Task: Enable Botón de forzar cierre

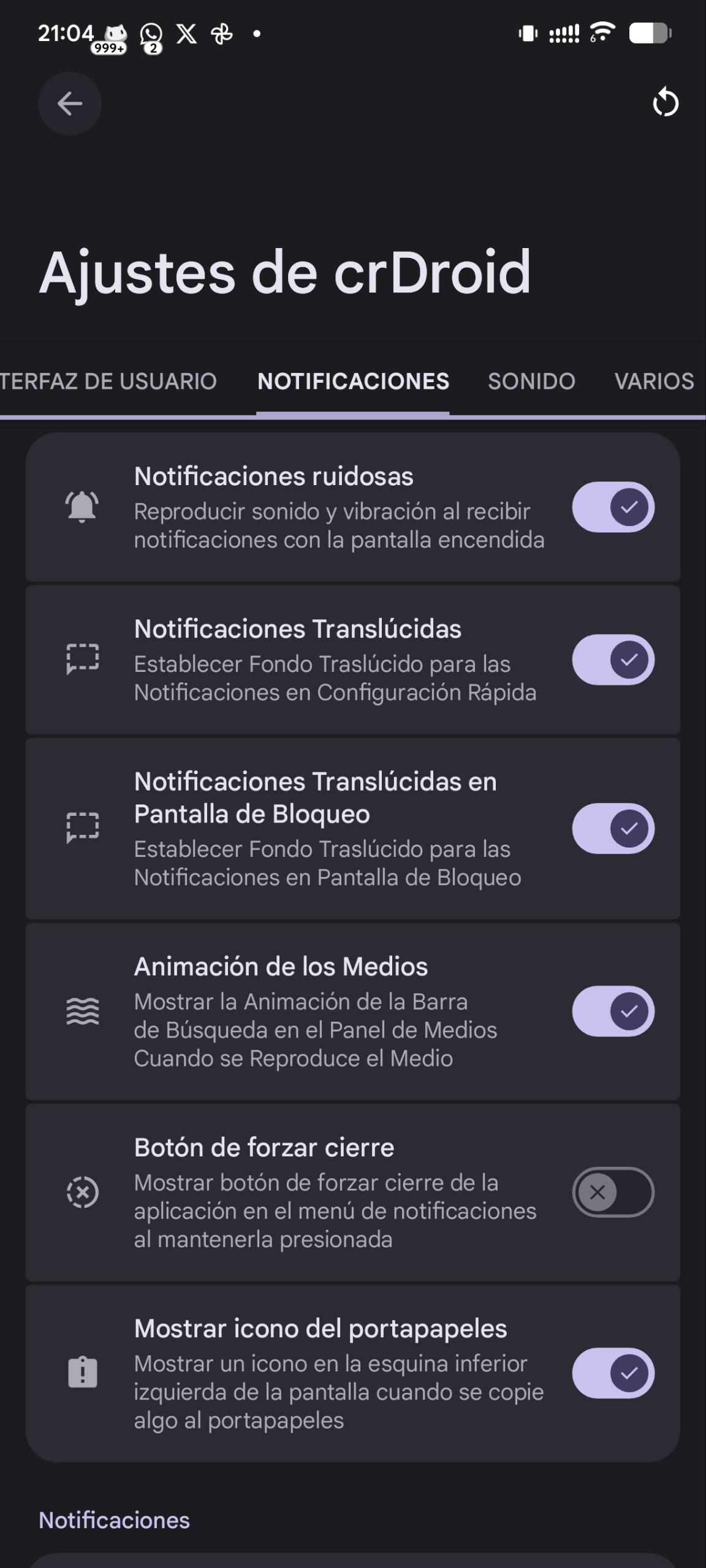Action: tap(613, 1192)
